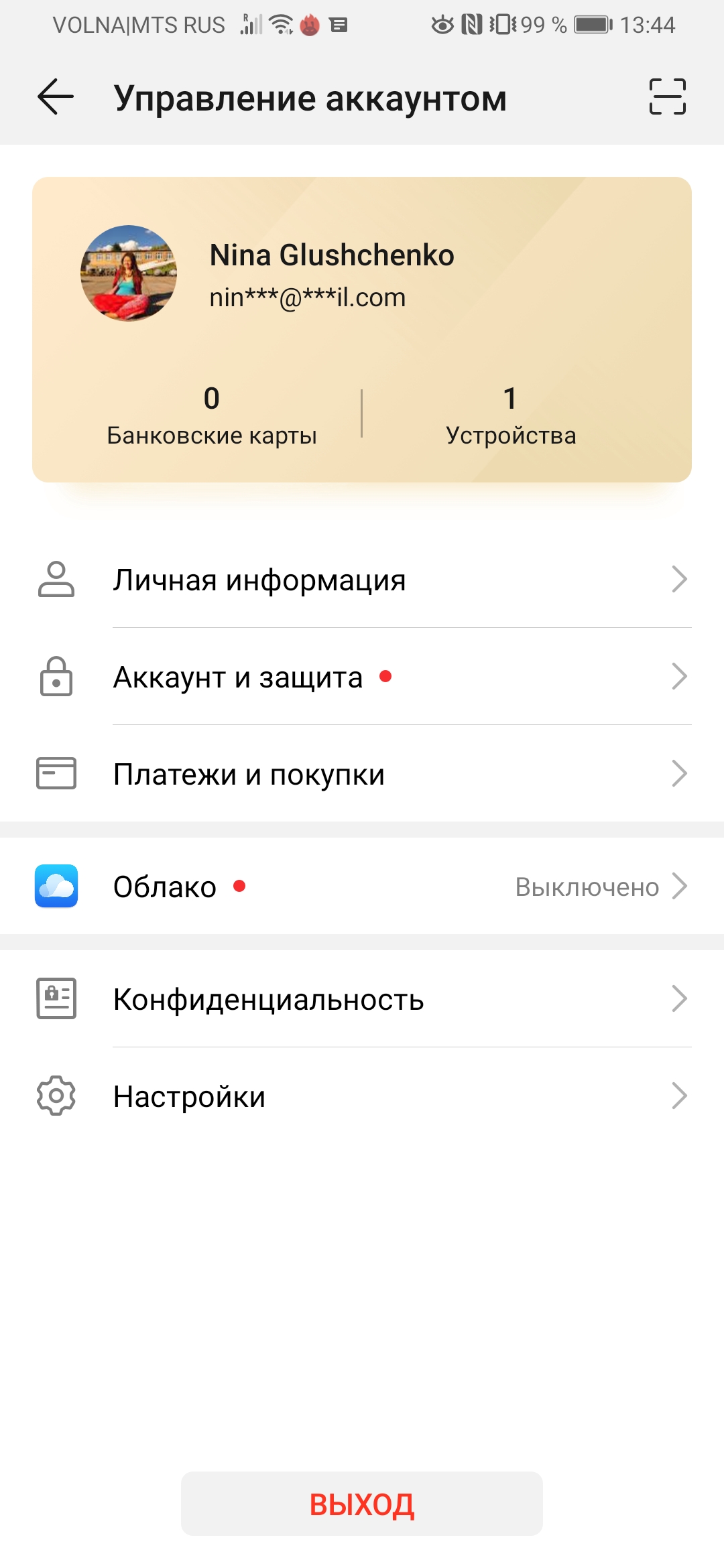Viewport: 724px width, 1568px height.
Task: View Устройства list
Action: (x=511, y=415)
